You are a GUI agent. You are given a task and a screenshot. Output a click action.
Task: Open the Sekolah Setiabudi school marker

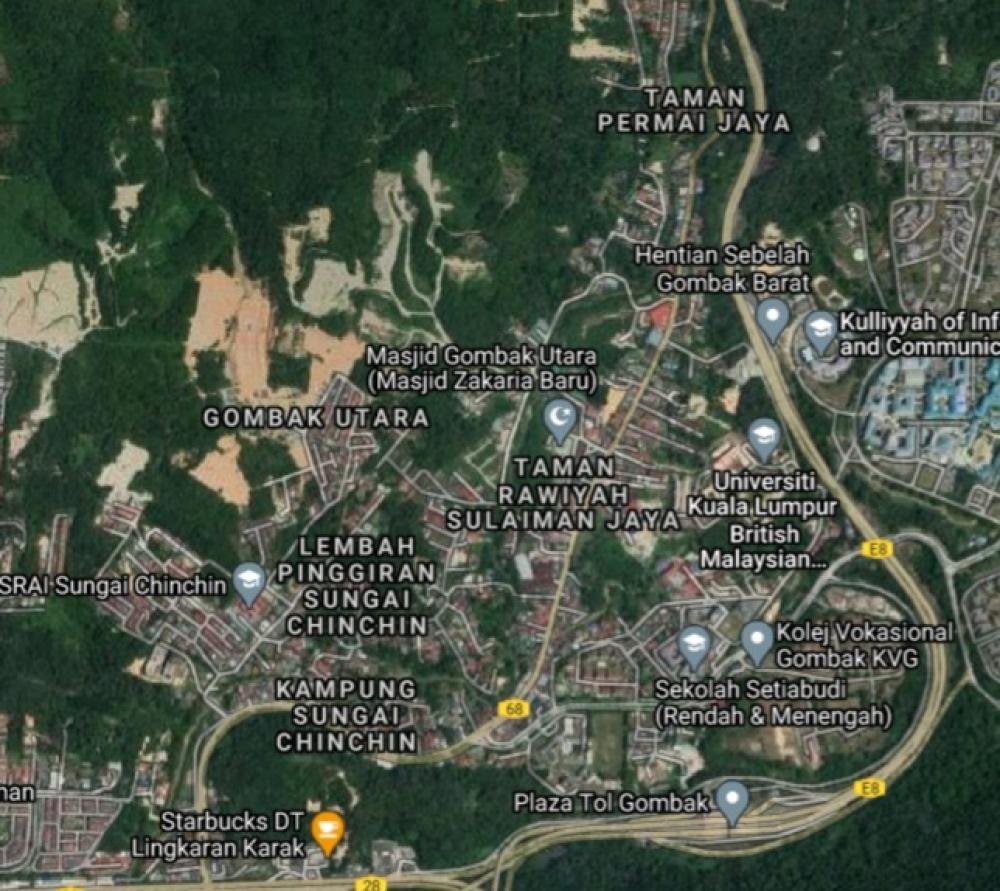pyautogui.click(x=694, y=646)
